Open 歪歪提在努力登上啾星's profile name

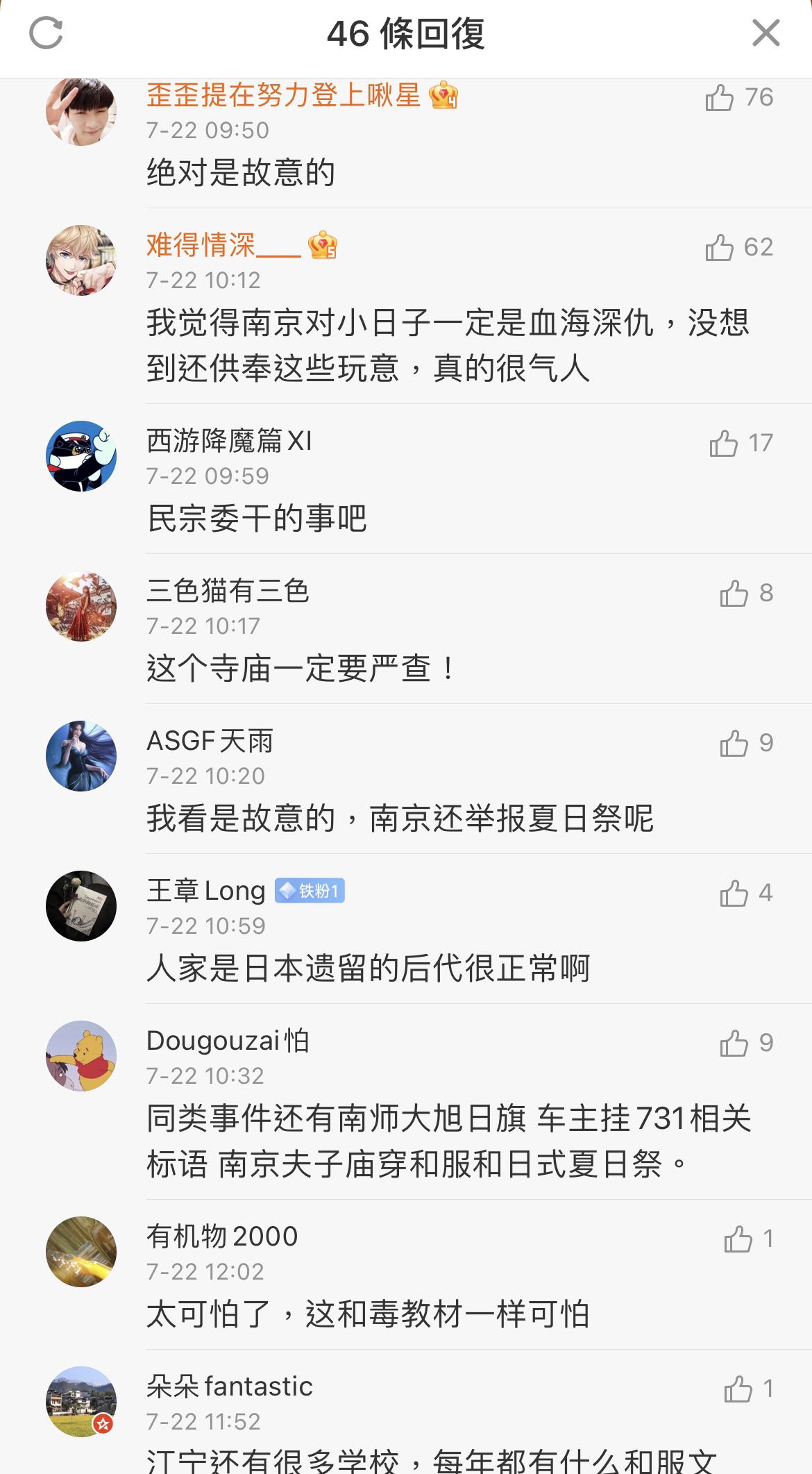coord(283,95)
